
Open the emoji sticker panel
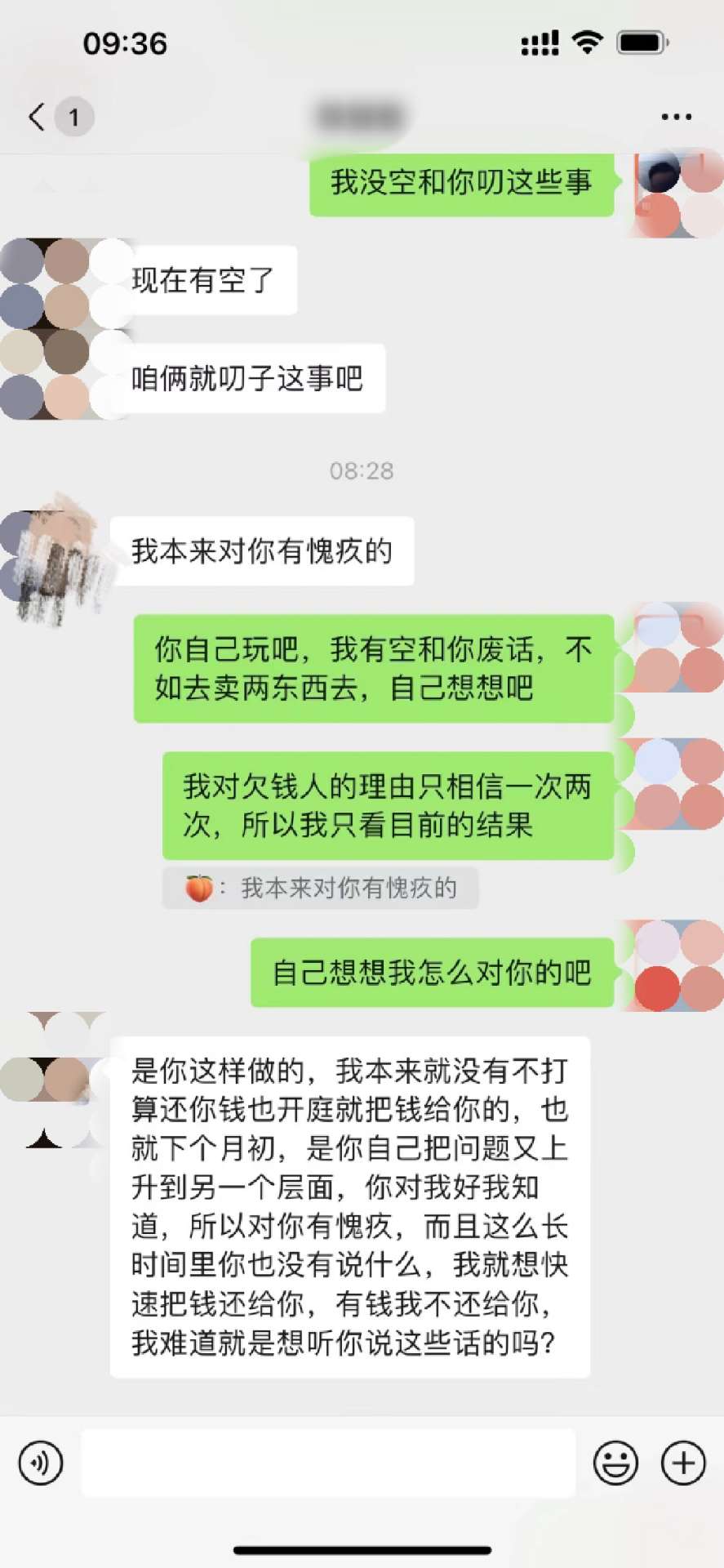click(615, 1462)
